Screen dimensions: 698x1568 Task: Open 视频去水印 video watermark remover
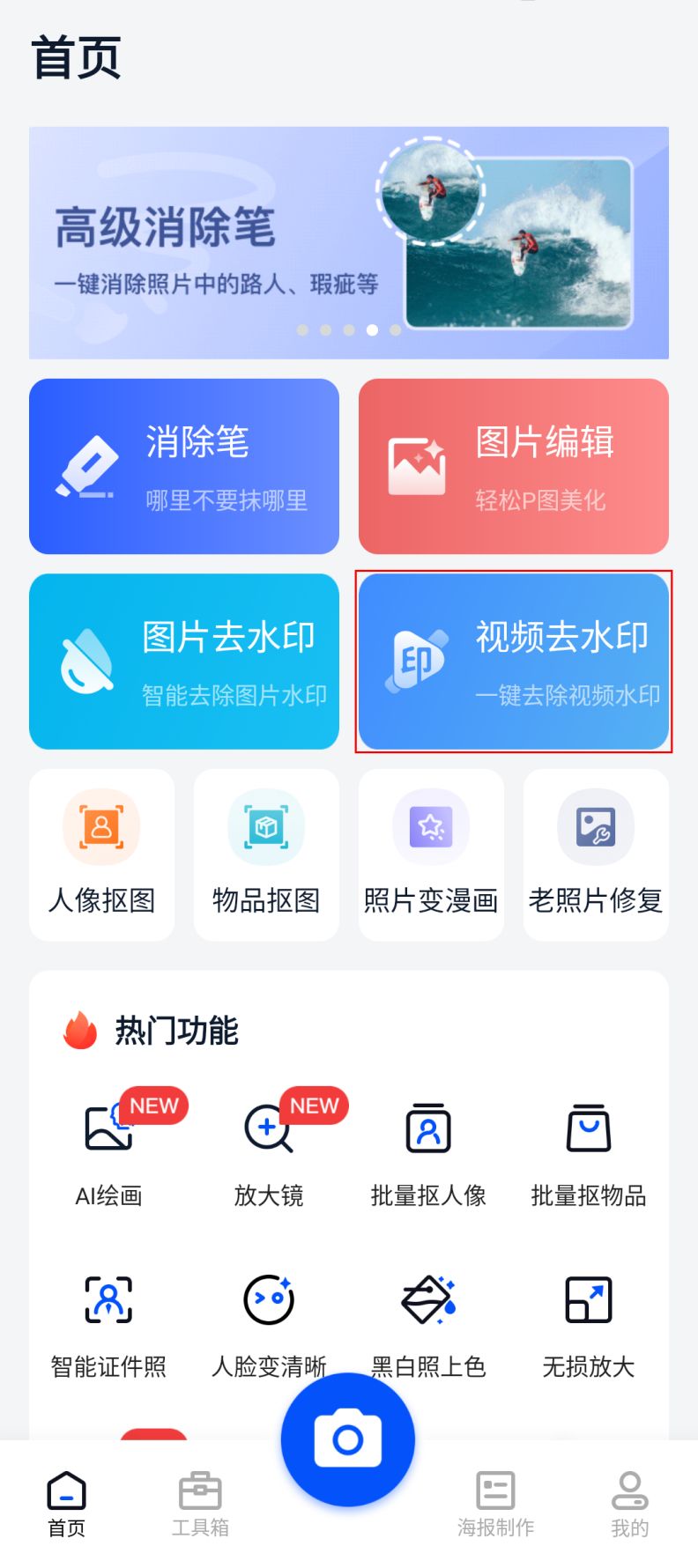[514, 662]
